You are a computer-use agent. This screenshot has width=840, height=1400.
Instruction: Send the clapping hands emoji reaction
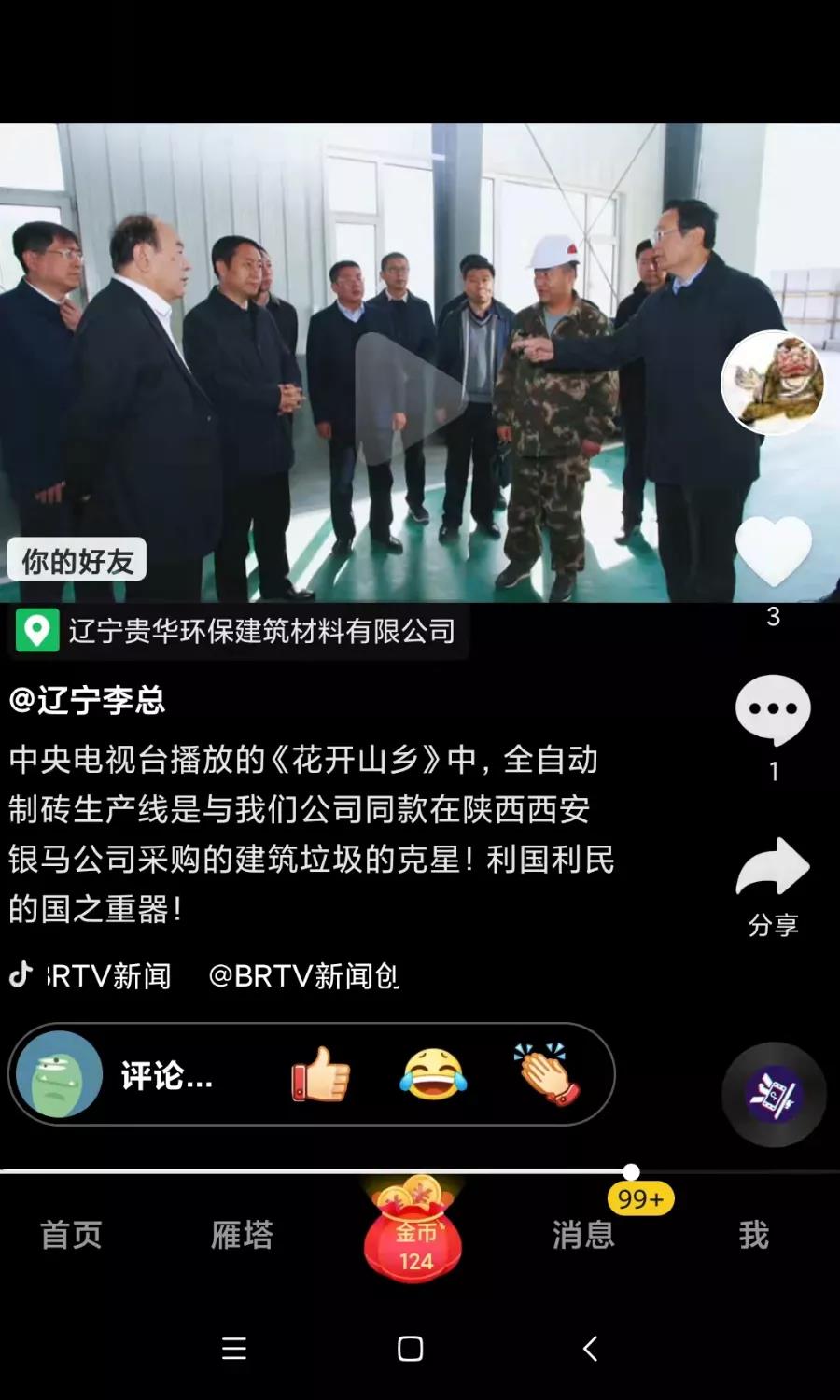tap(547, 1074)
